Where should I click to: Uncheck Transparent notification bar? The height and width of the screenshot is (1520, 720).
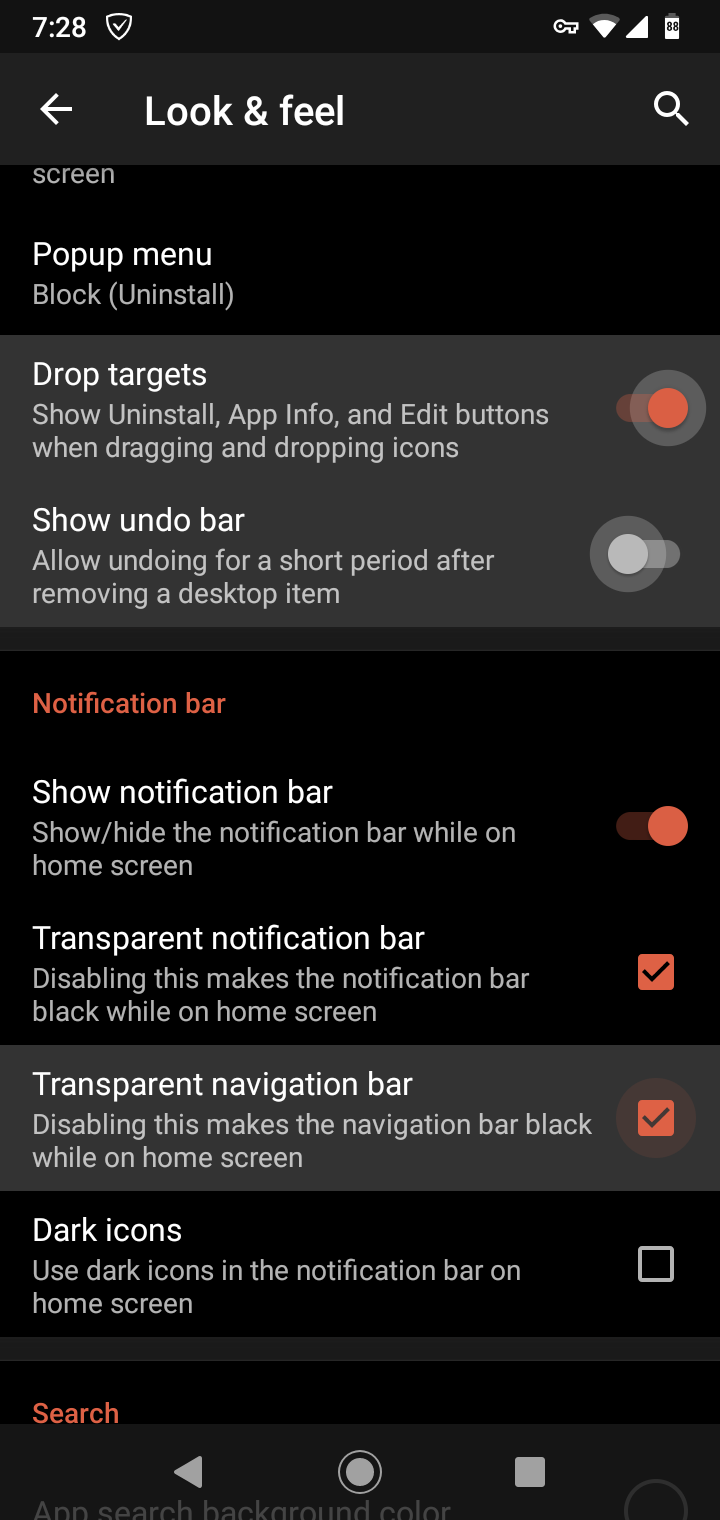coord(656,972)
